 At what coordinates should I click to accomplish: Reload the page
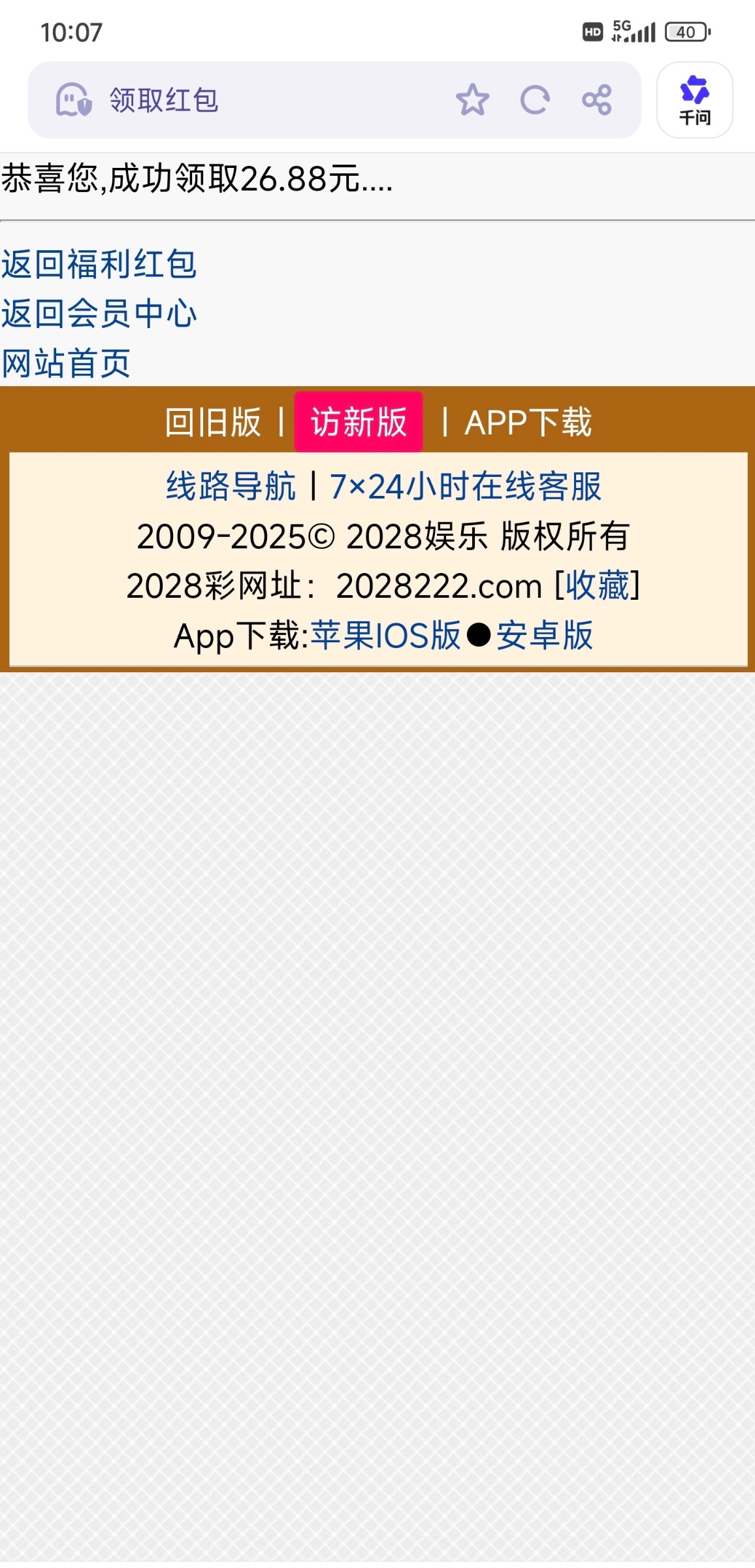point(535,100)
